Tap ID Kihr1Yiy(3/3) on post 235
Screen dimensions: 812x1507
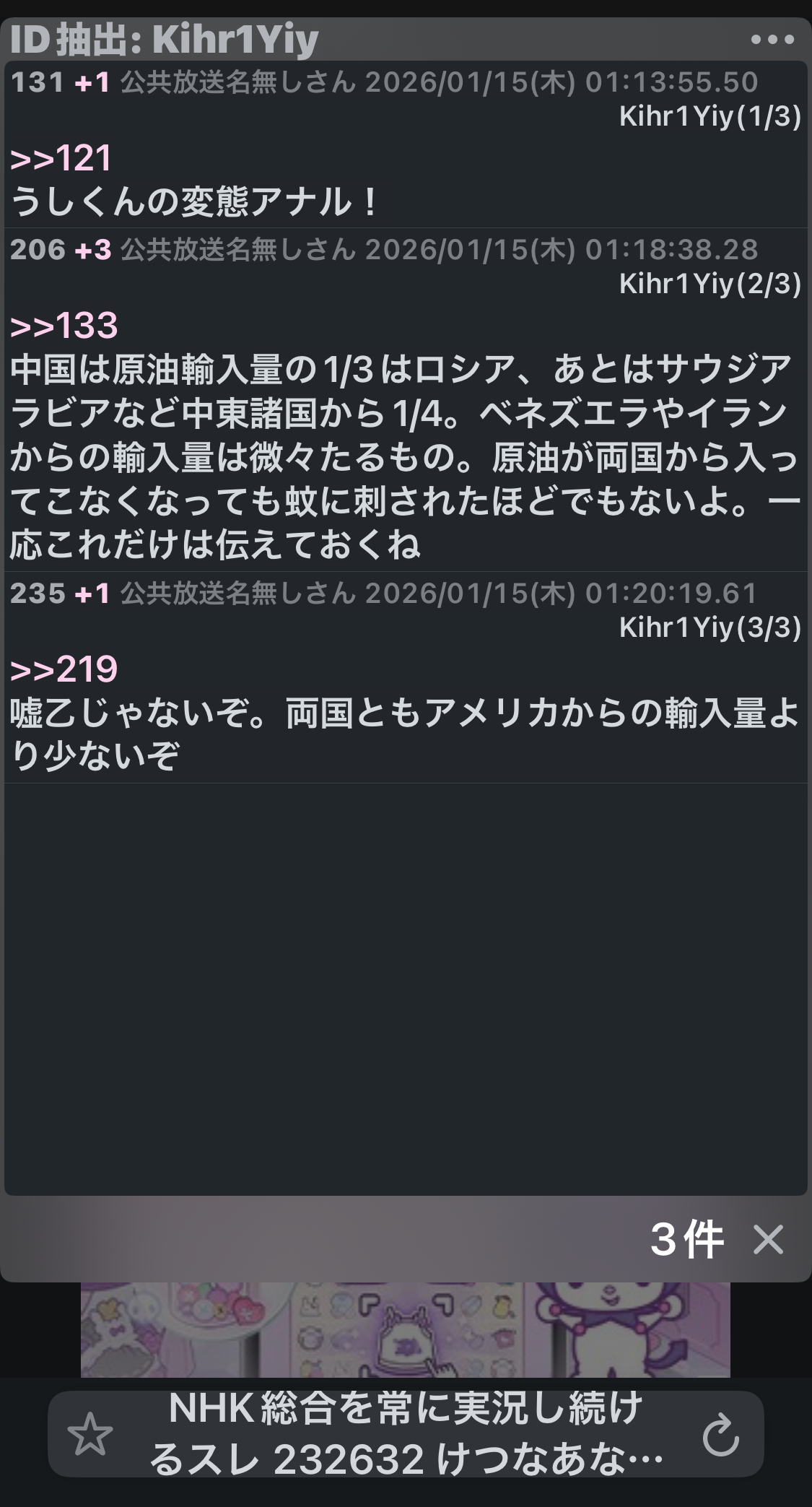(710, 628)
